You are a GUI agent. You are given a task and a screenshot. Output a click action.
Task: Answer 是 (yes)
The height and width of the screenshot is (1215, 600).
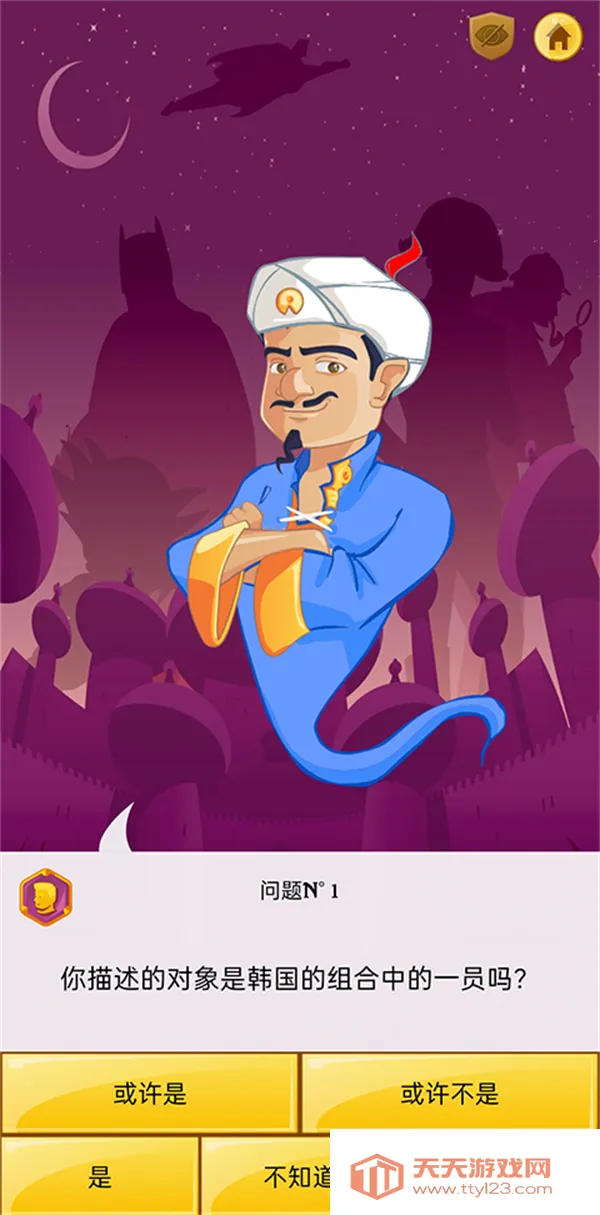pos(100,1177)
